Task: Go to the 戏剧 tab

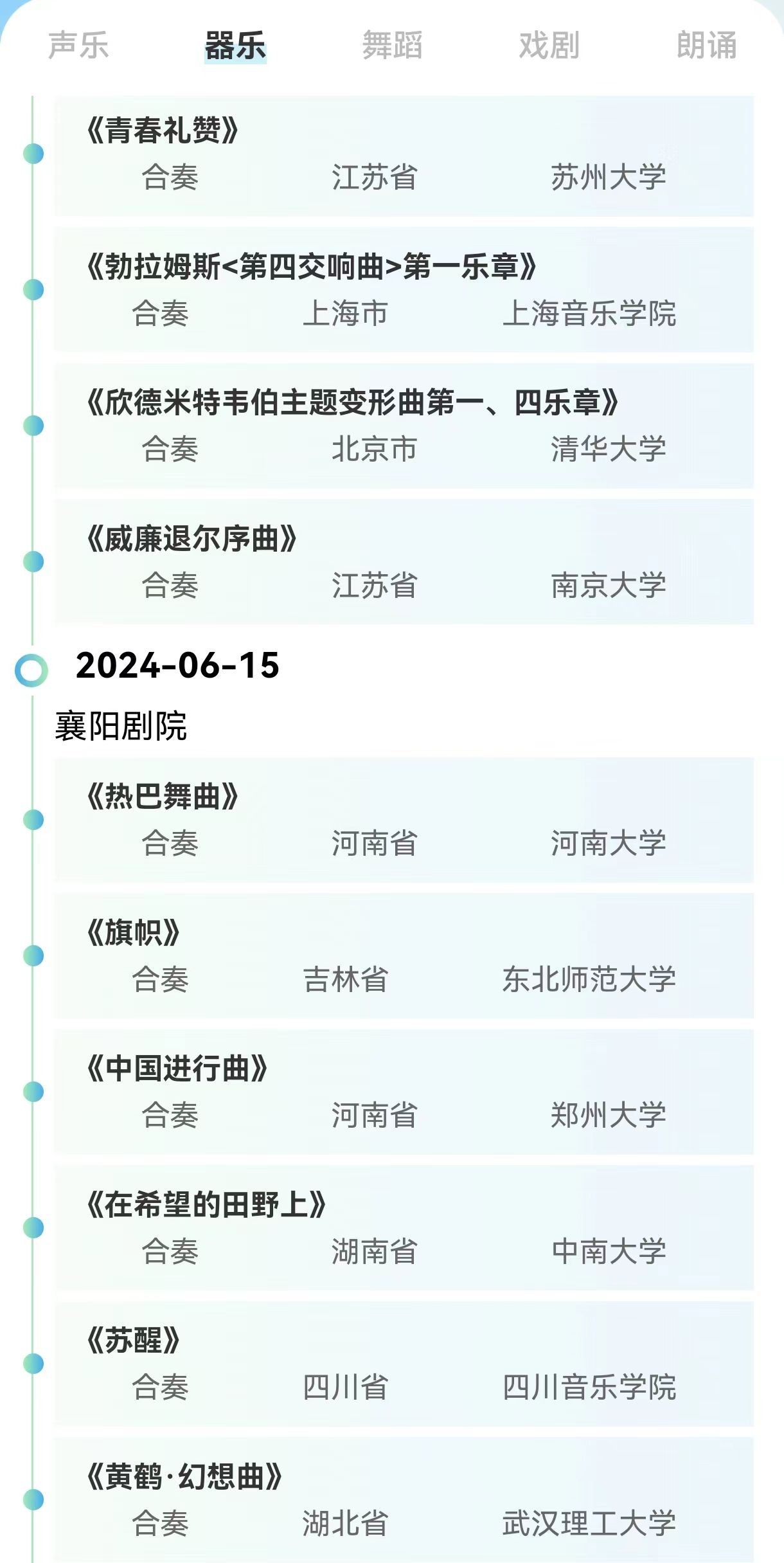Action: [x=549, y=46]
